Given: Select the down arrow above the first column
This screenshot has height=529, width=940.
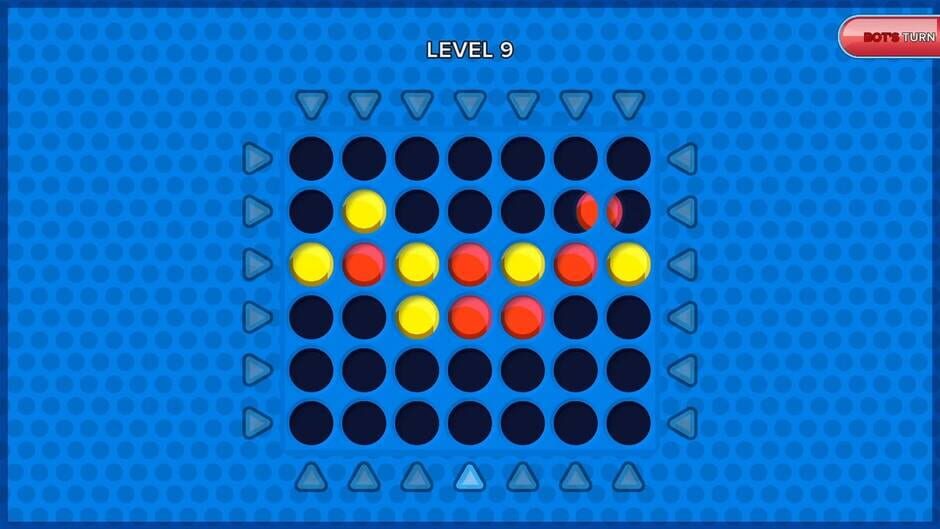Looking at the screenshot, I should 311,104.
